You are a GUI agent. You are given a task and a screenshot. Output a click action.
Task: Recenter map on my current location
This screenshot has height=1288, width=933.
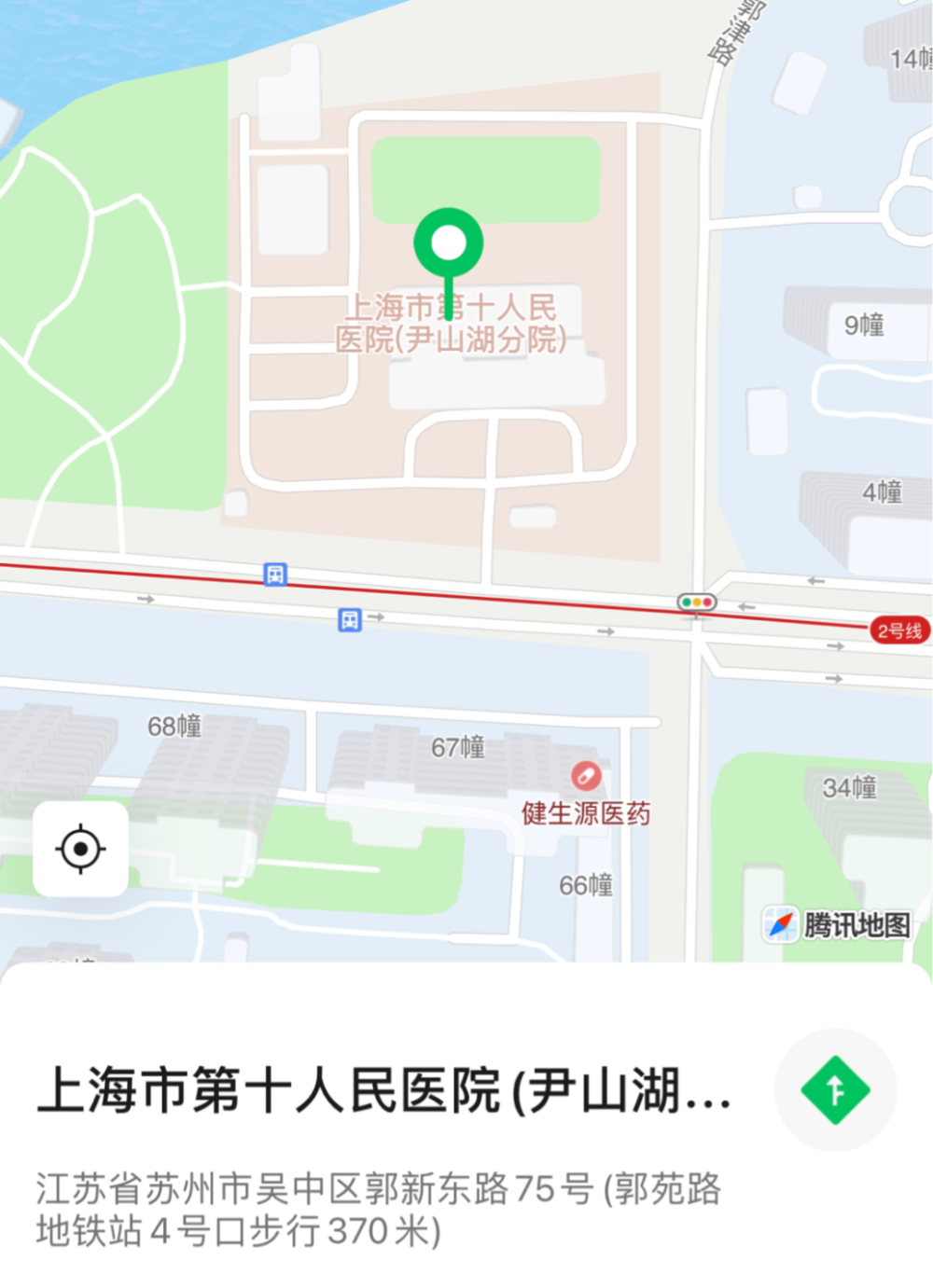point(80,849)
